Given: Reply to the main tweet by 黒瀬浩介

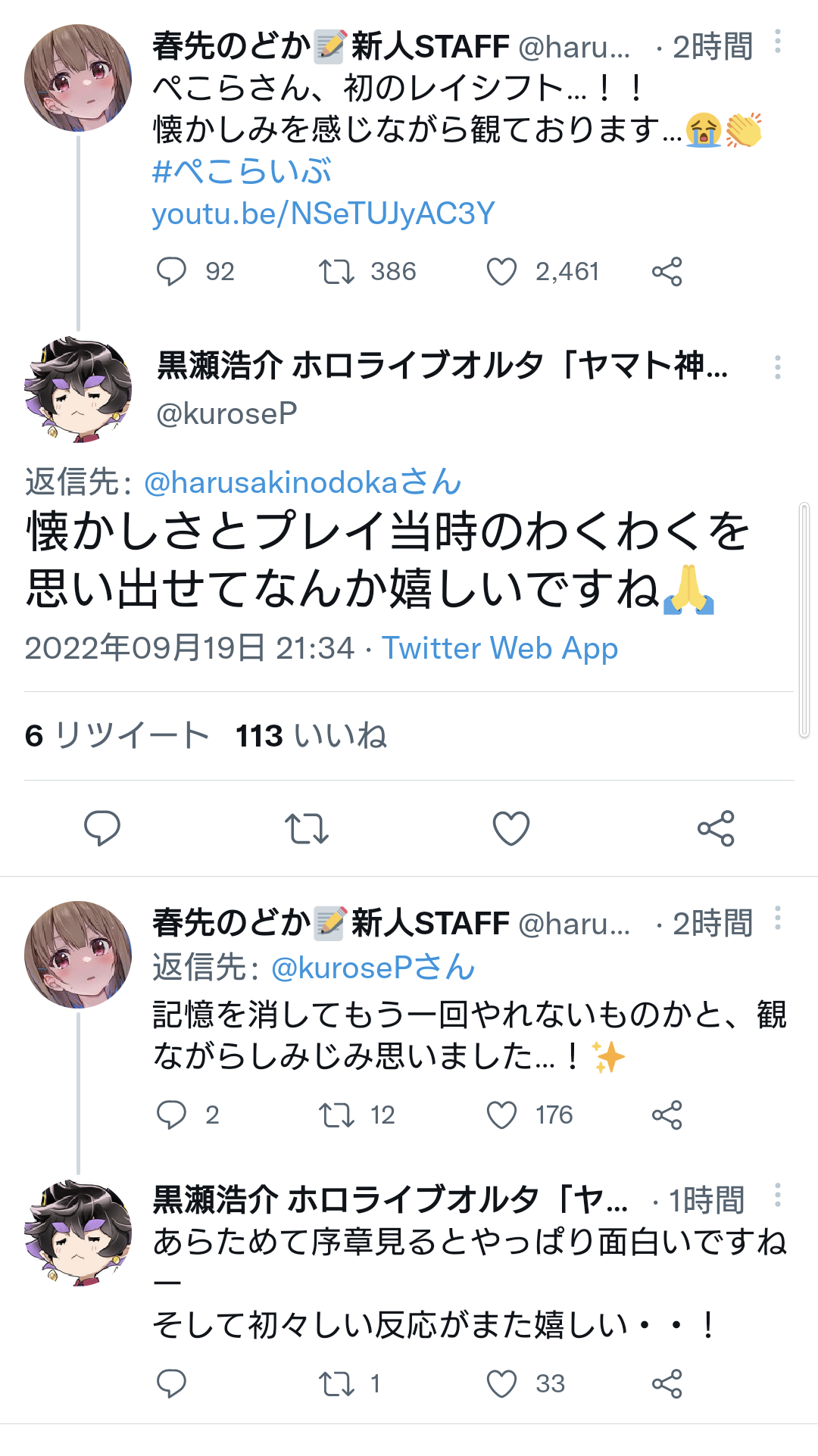Looking at the screenshot, I should [x=102, y=828].
